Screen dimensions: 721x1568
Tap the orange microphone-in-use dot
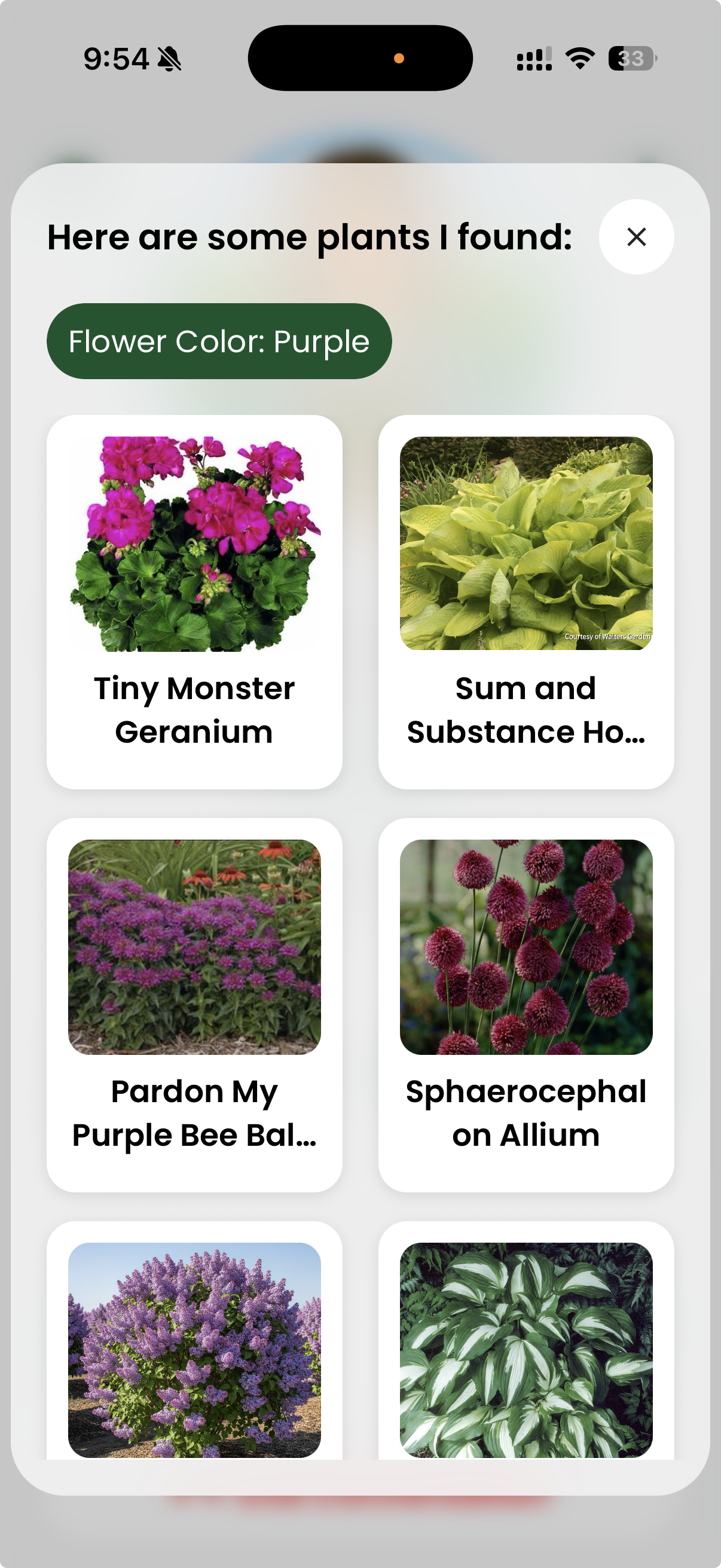(x=400, y=58)
